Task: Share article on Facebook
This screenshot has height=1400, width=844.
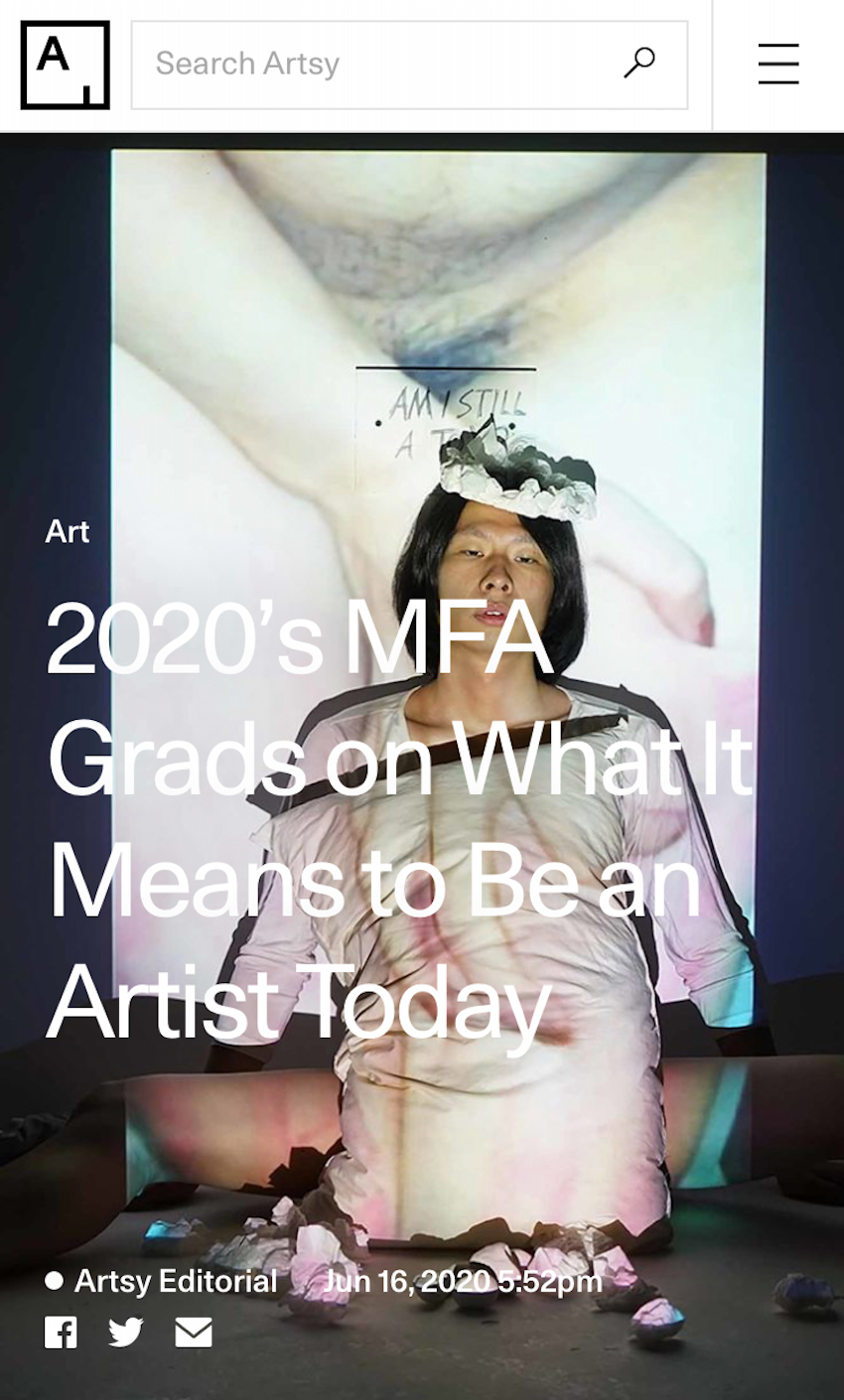Action: (61, 1331)
